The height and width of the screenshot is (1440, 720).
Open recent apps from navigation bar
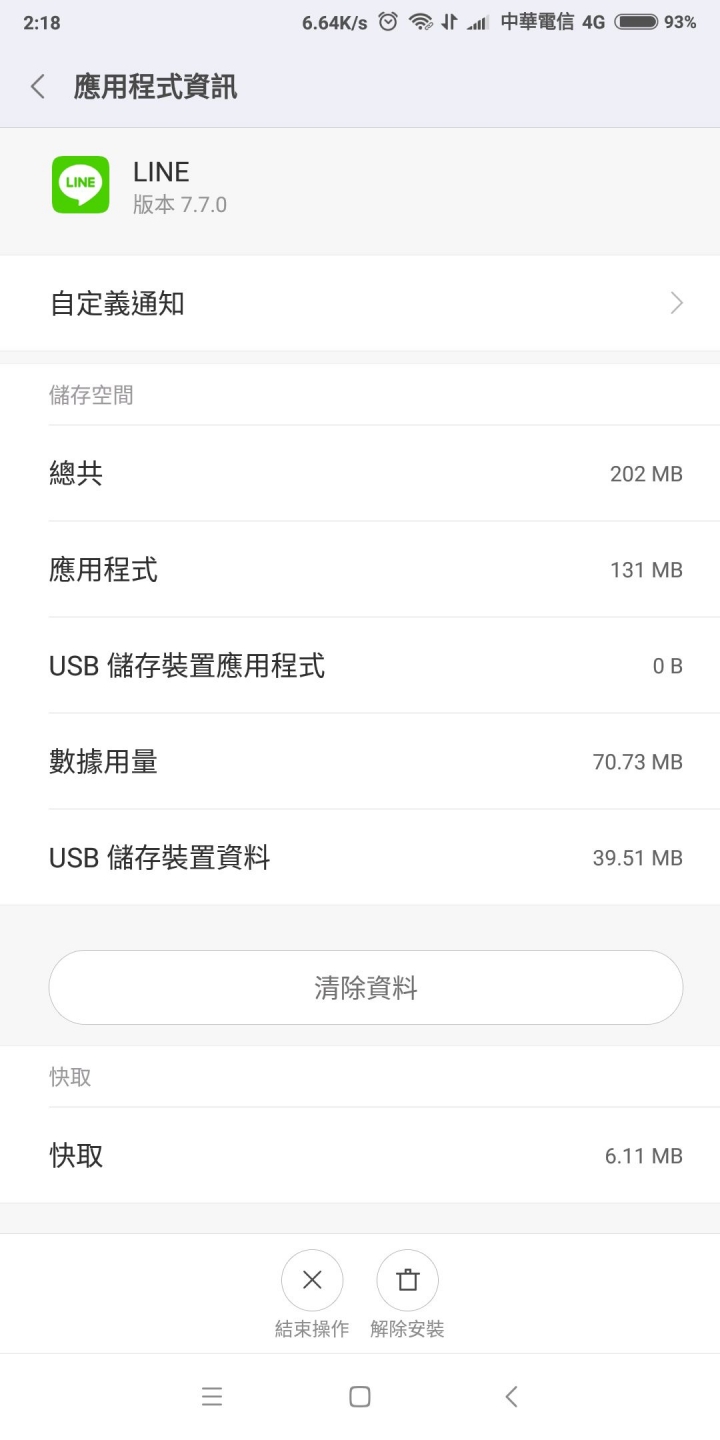[x=212, y=1397]
